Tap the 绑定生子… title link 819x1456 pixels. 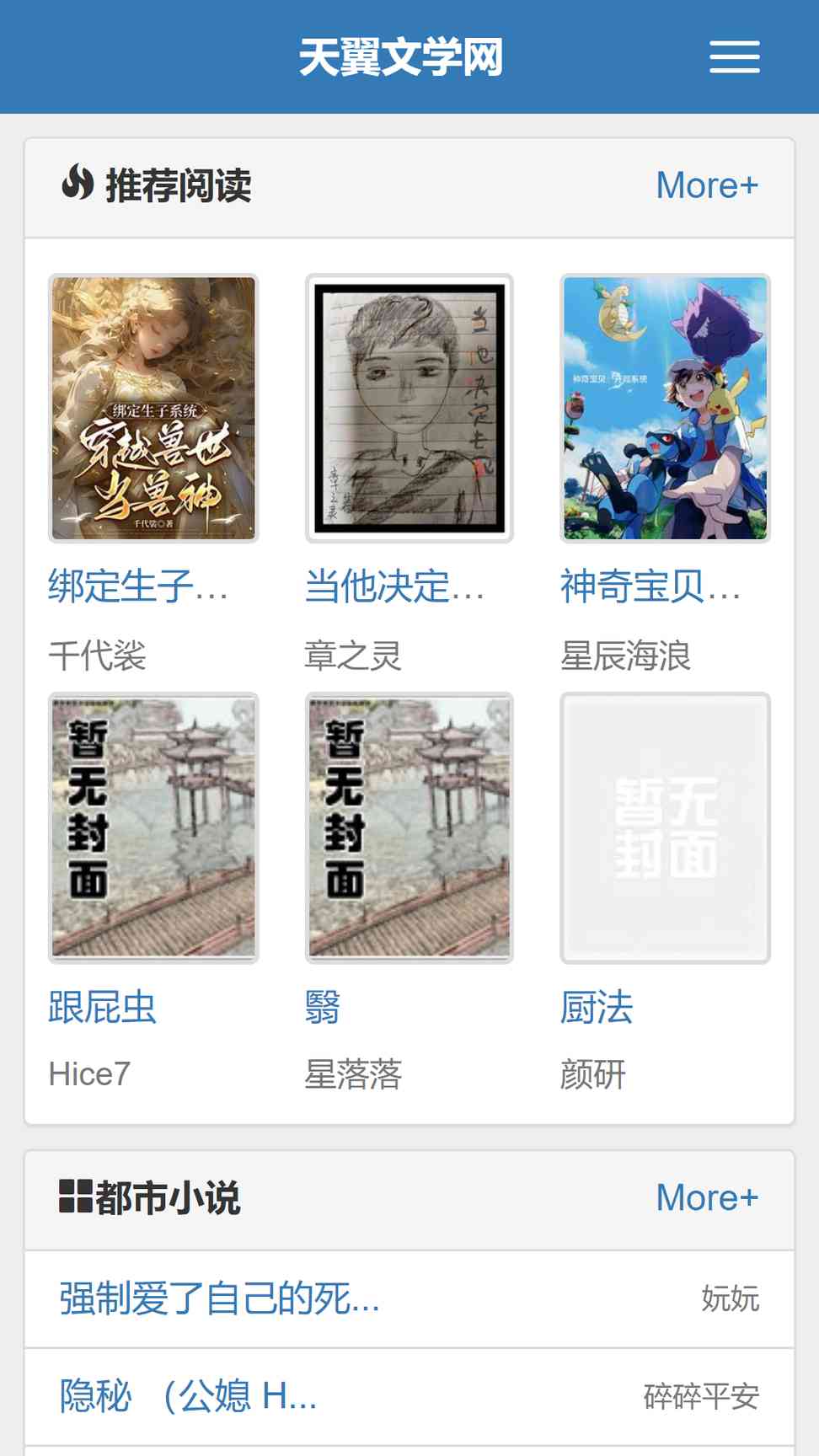[138, 586]
